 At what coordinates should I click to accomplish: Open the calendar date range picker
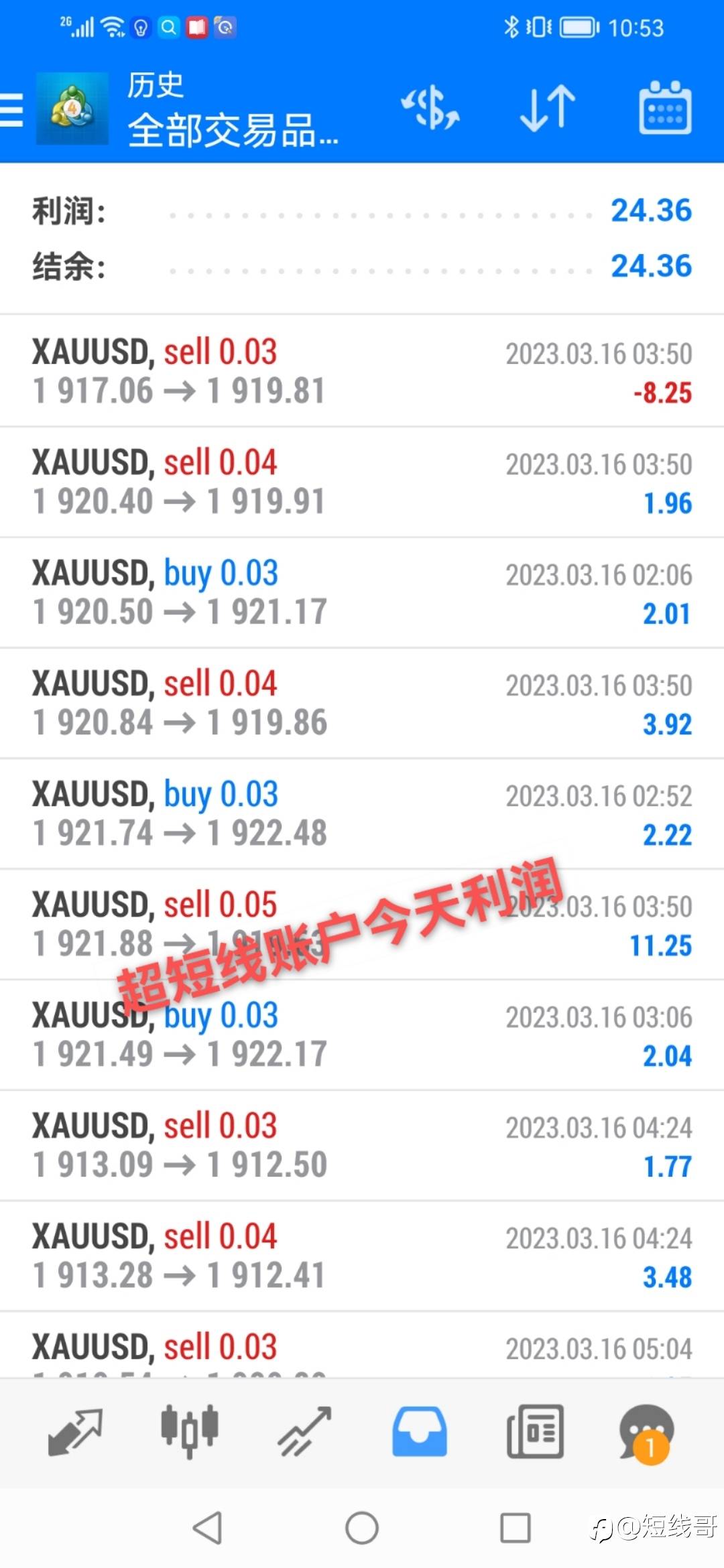click(x=664, y=109)
